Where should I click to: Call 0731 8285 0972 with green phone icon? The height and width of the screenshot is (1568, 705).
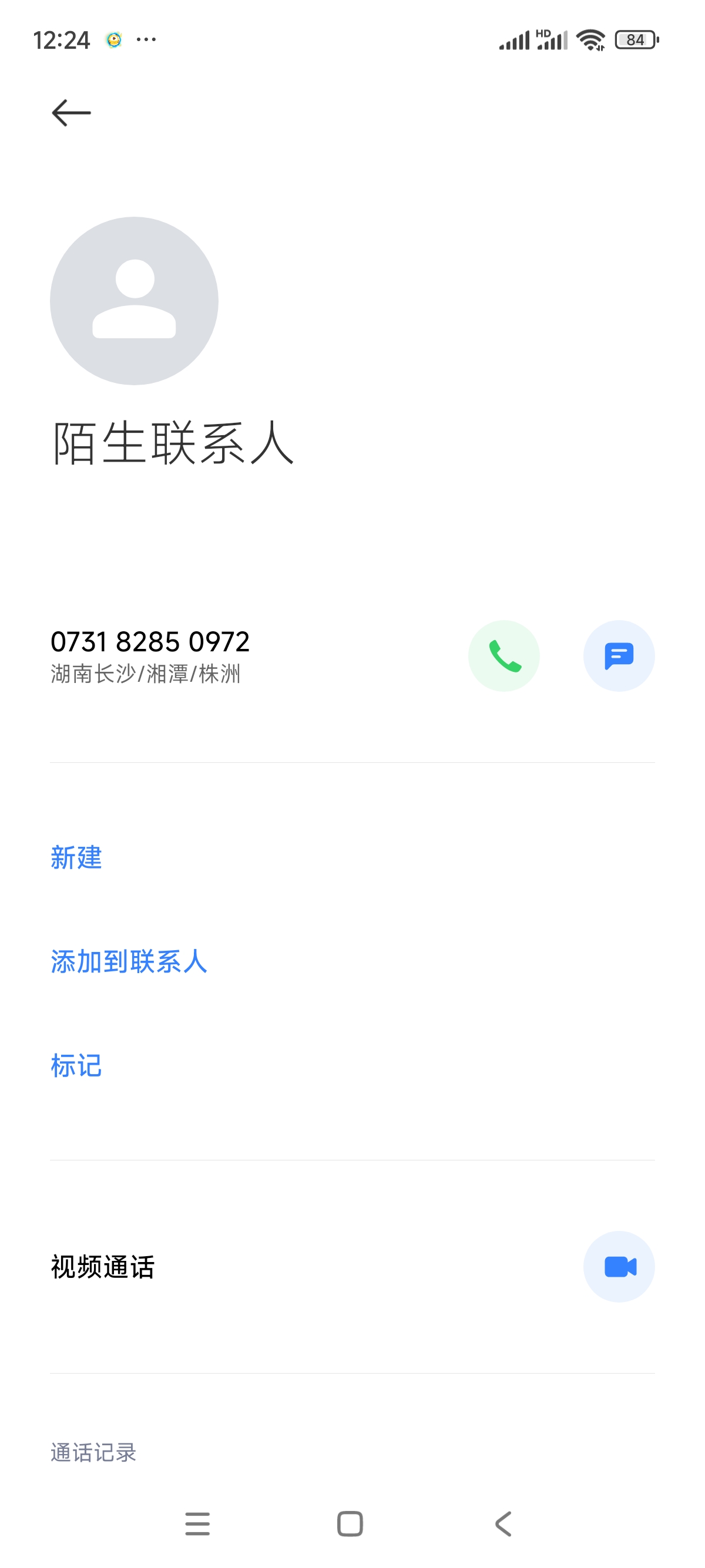503,655
